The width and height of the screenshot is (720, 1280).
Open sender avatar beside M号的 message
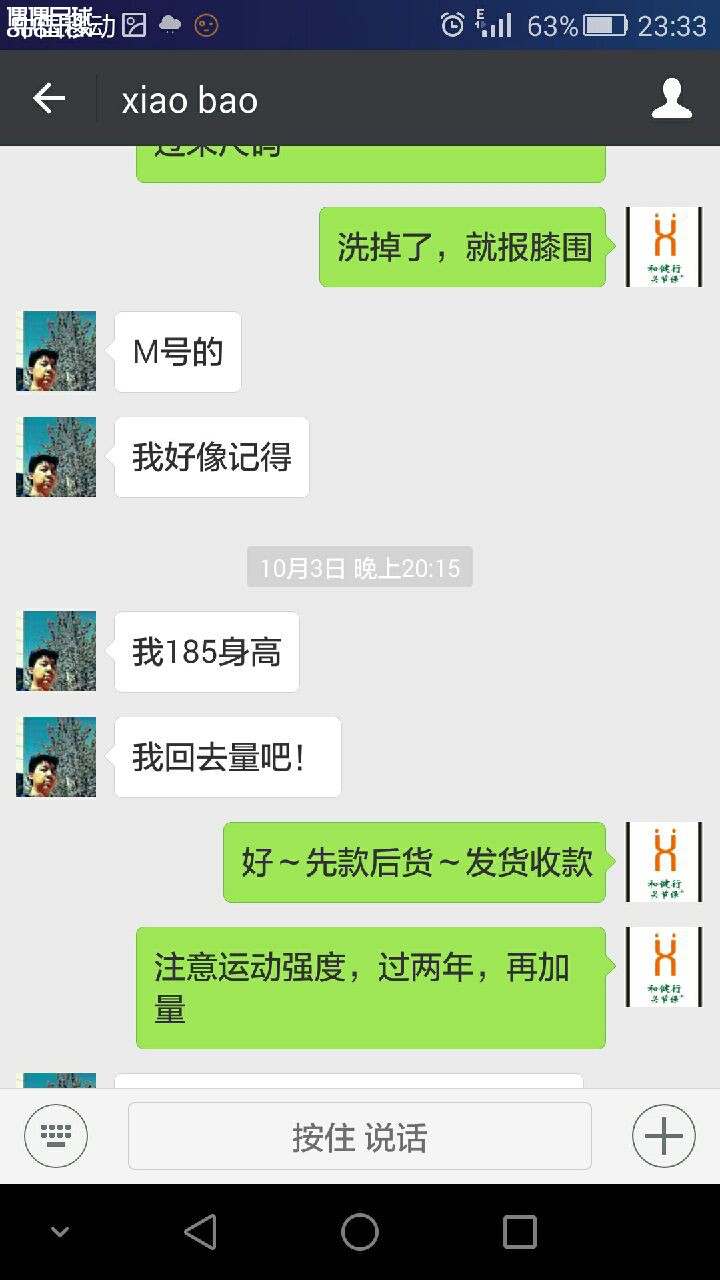coord(56,351)
